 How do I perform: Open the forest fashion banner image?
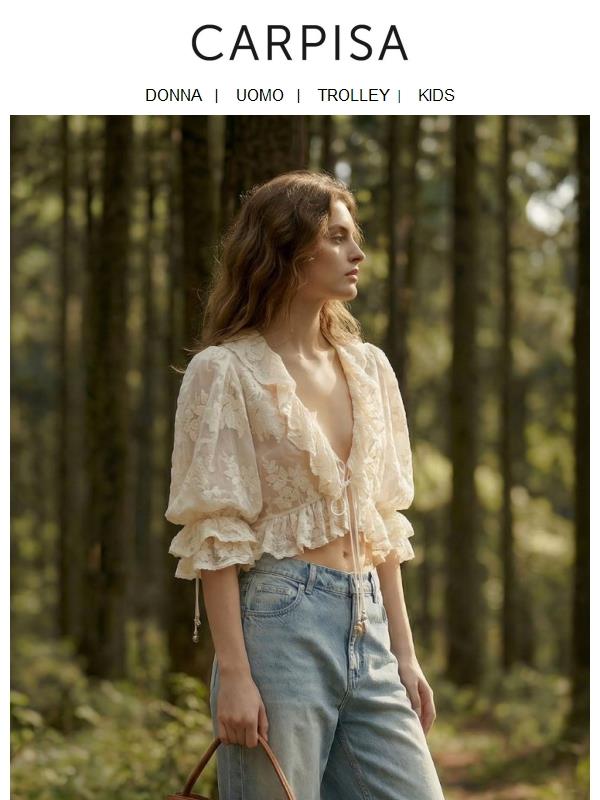coord(300,457)
